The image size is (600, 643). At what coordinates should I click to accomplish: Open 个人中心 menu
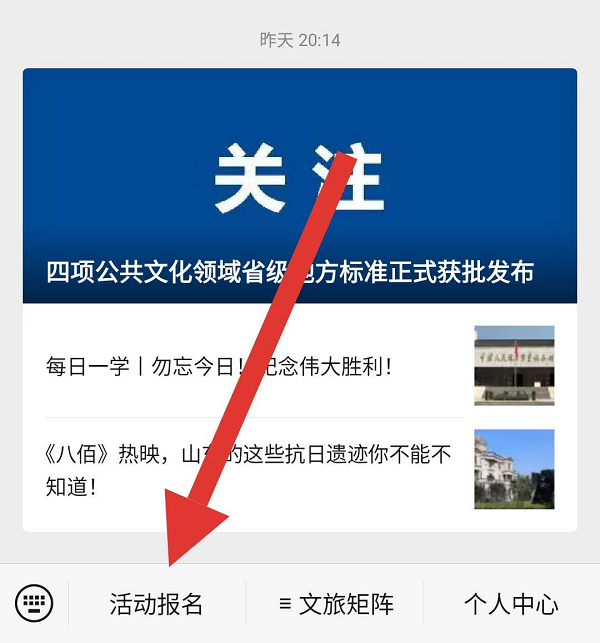[x=510, y=604]
